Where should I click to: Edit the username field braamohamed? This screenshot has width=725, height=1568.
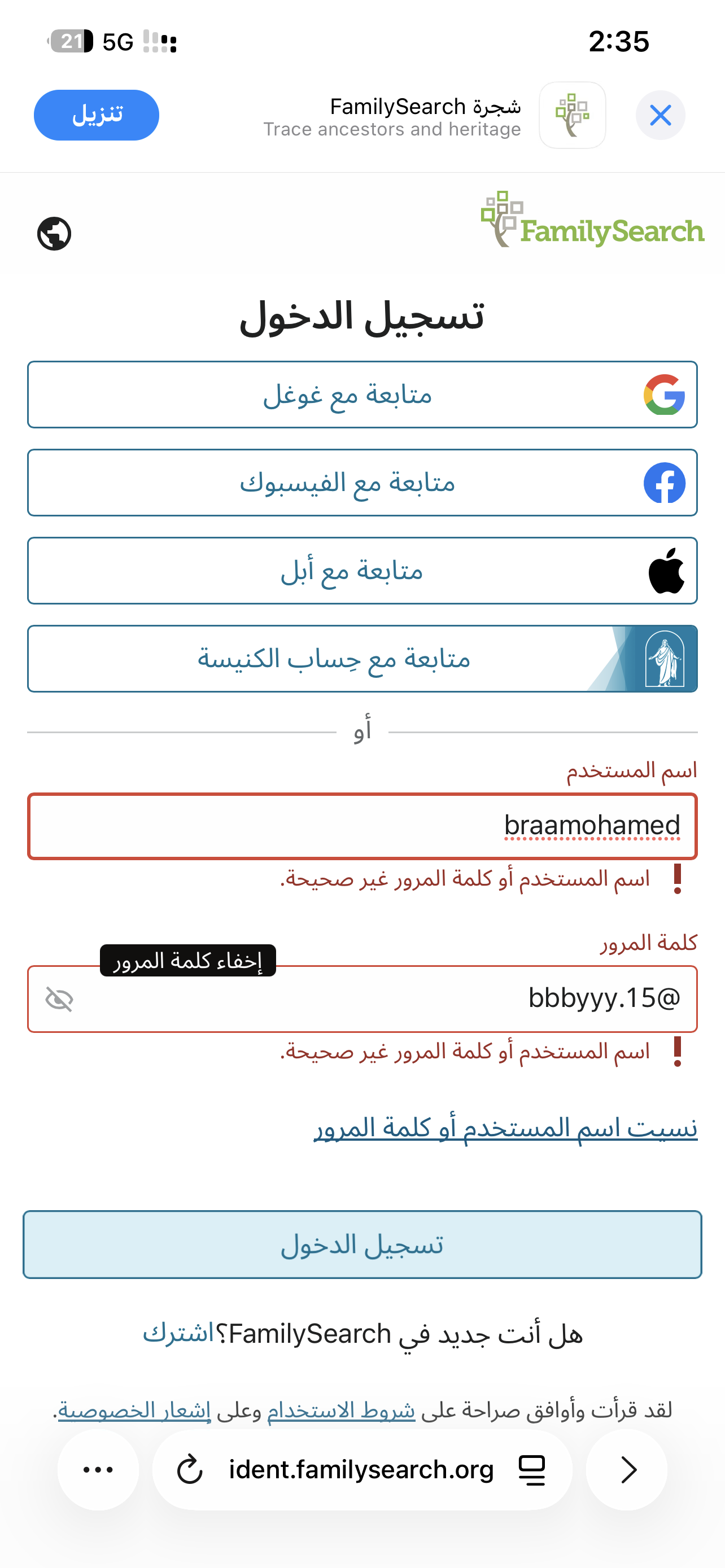pyautogui.click(x=362, y=826)
